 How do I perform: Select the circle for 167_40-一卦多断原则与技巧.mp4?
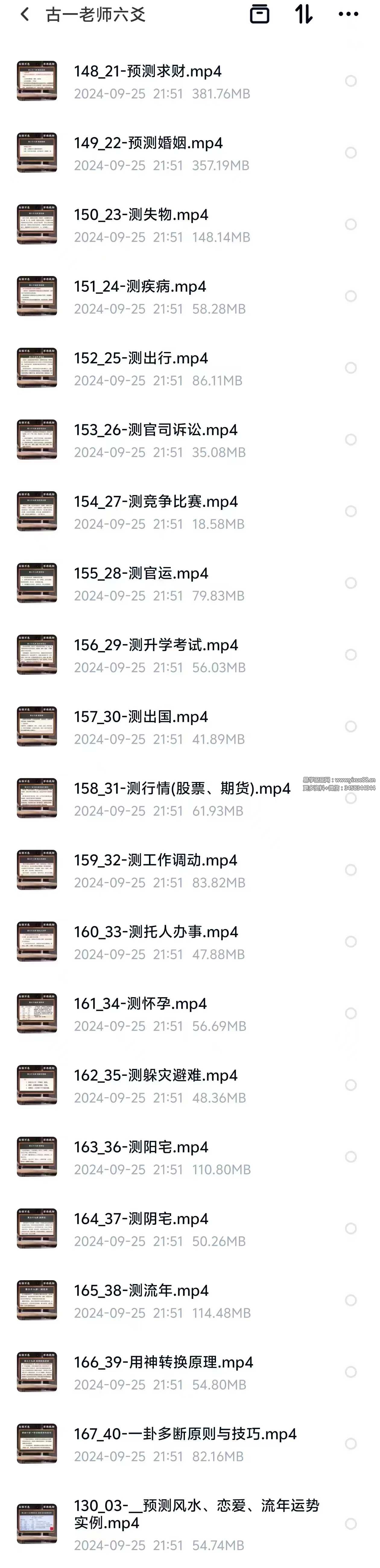351,1443
